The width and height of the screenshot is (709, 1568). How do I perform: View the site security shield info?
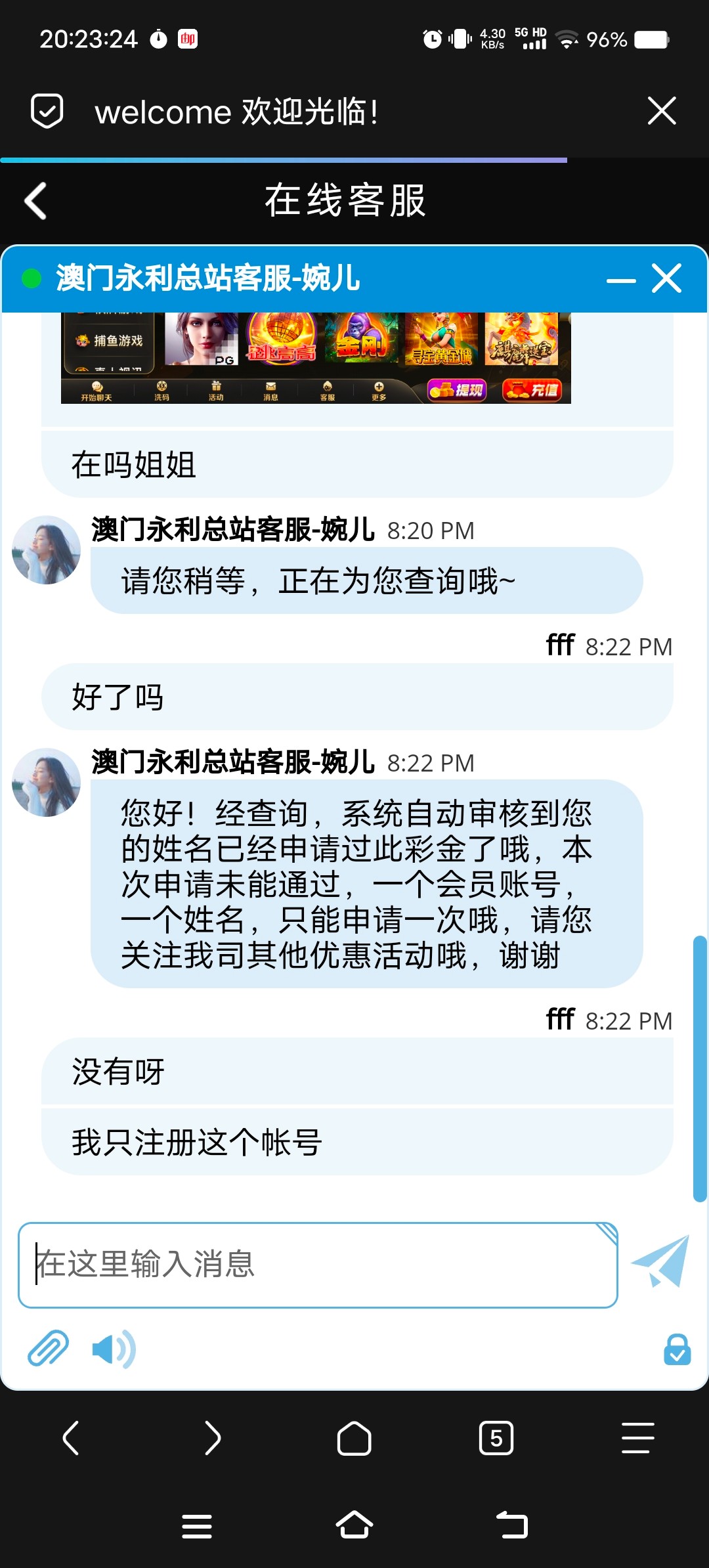coord(47,111)
